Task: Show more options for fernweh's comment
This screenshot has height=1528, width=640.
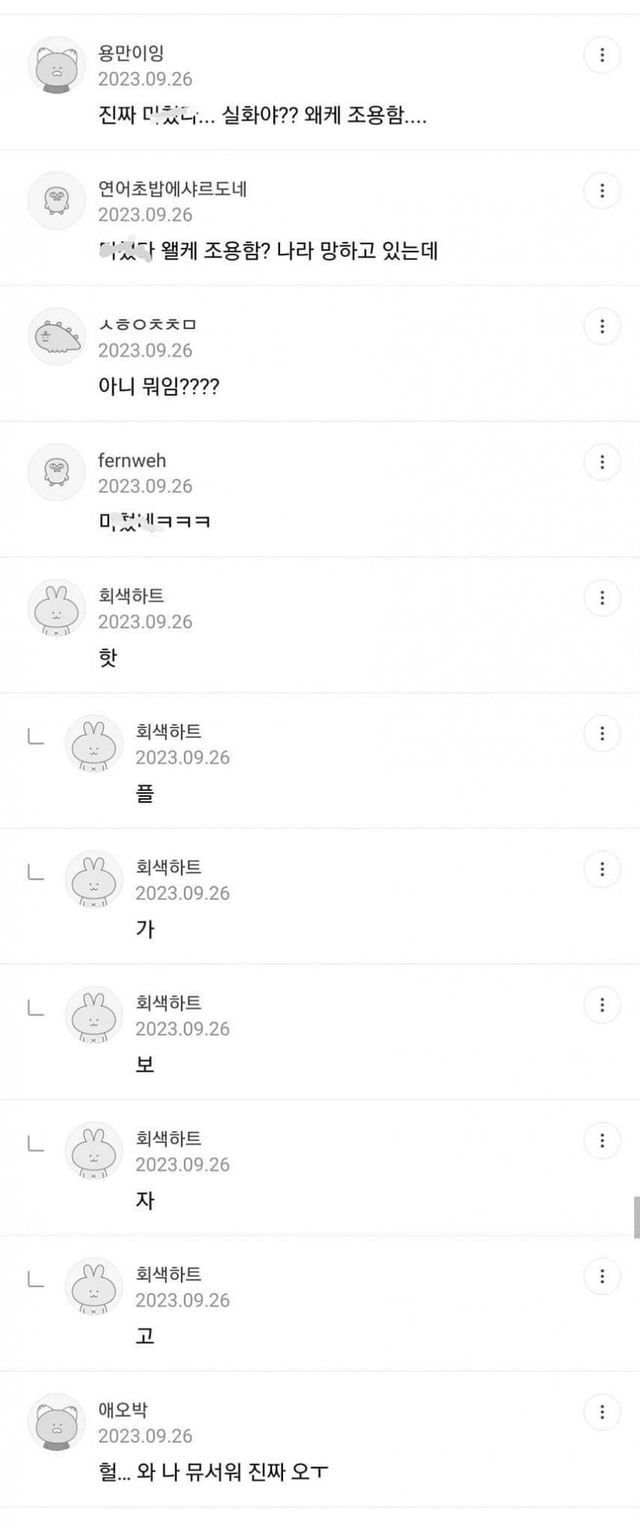Action: click(x=602, y=461)
